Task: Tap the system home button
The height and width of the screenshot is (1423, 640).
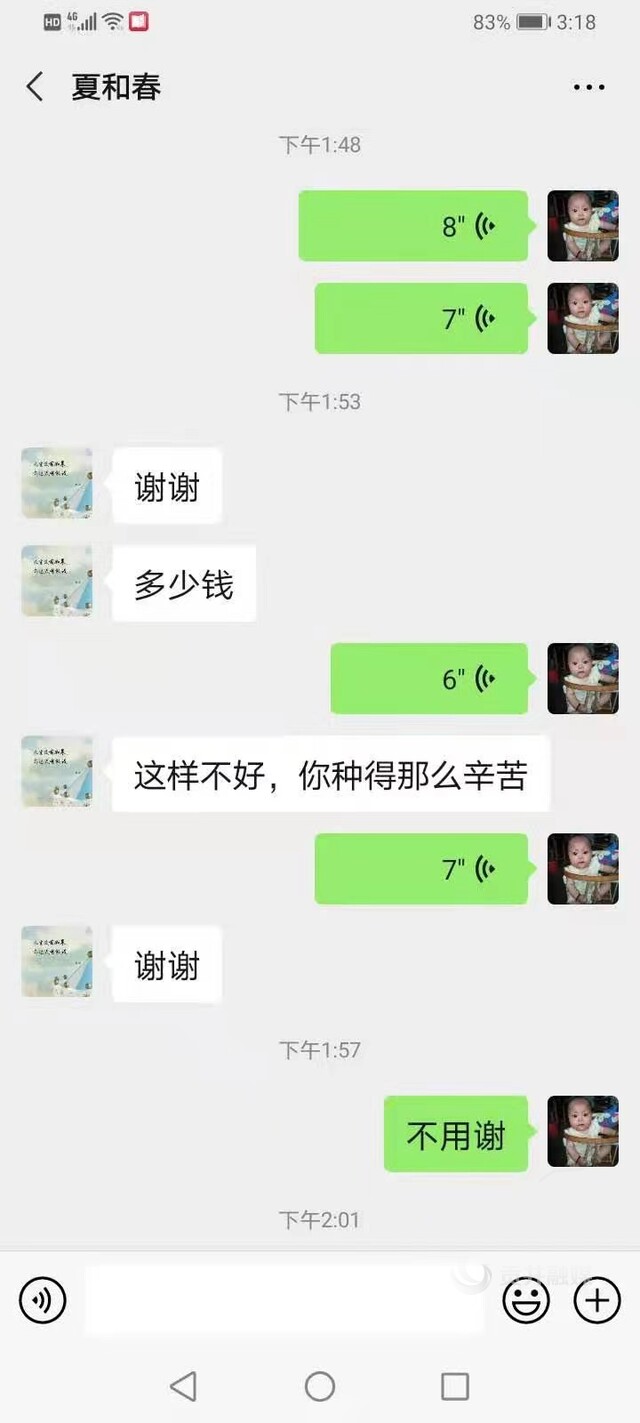Action: tap(320, 1386)
